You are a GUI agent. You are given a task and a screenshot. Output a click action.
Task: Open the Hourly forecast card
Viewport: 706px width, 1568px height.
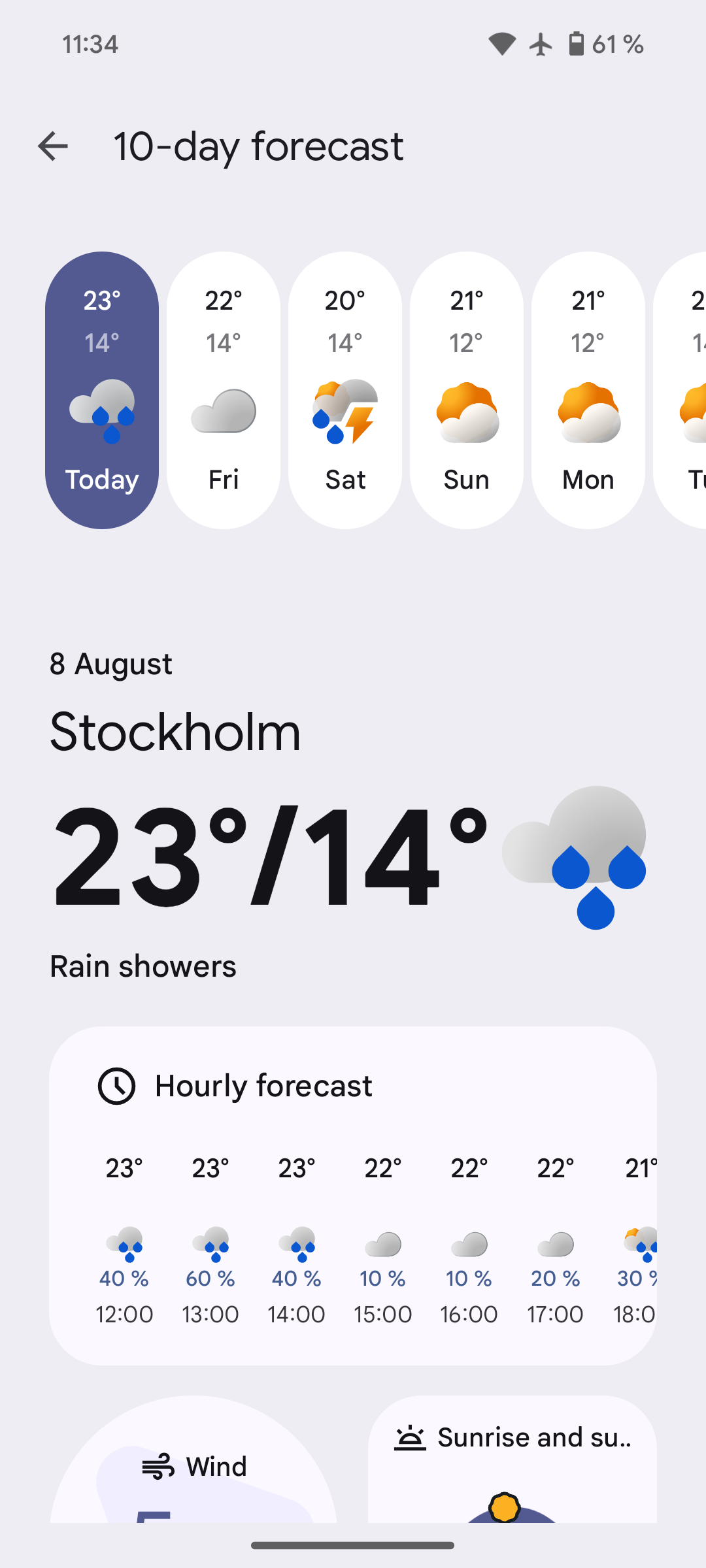pos(353,1196)
